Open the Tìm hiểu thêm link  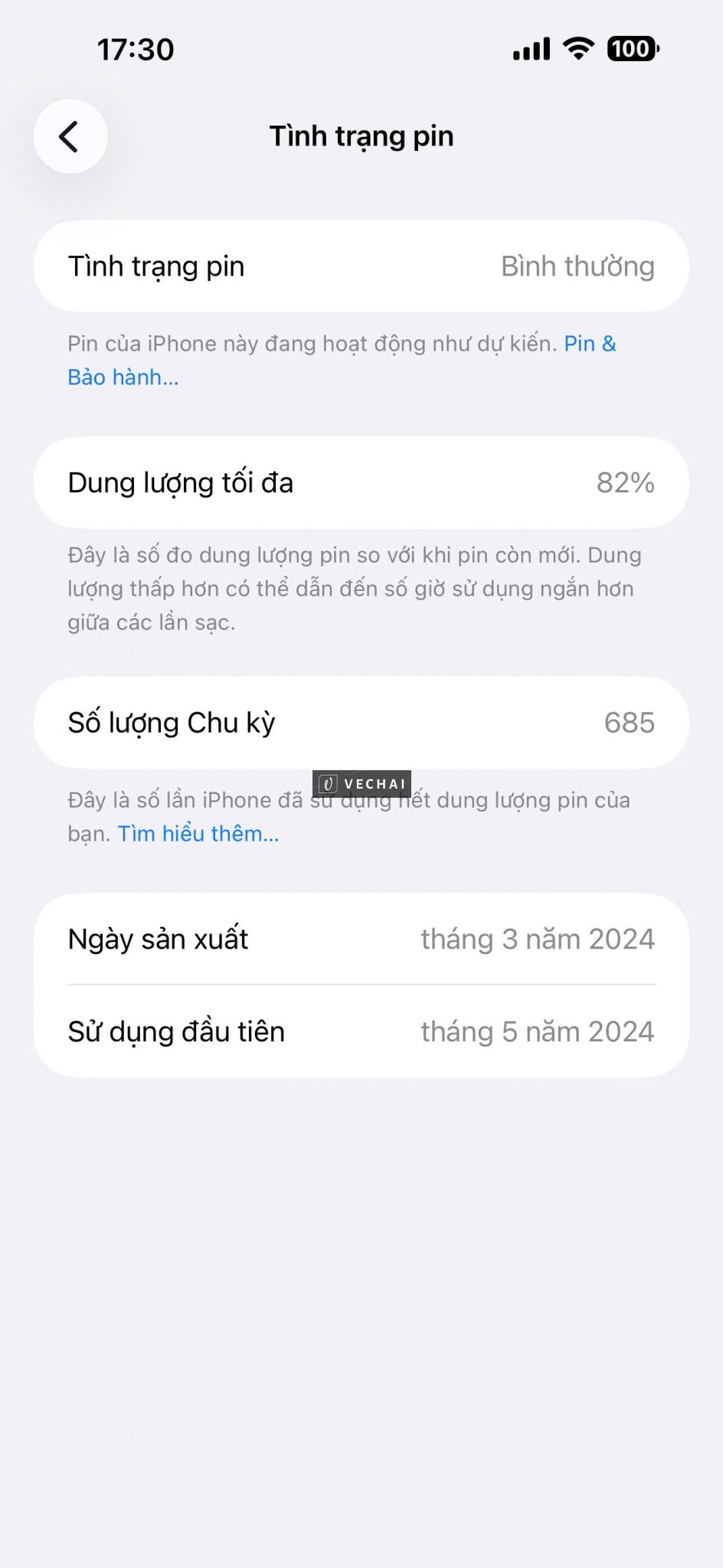(198, 833)
